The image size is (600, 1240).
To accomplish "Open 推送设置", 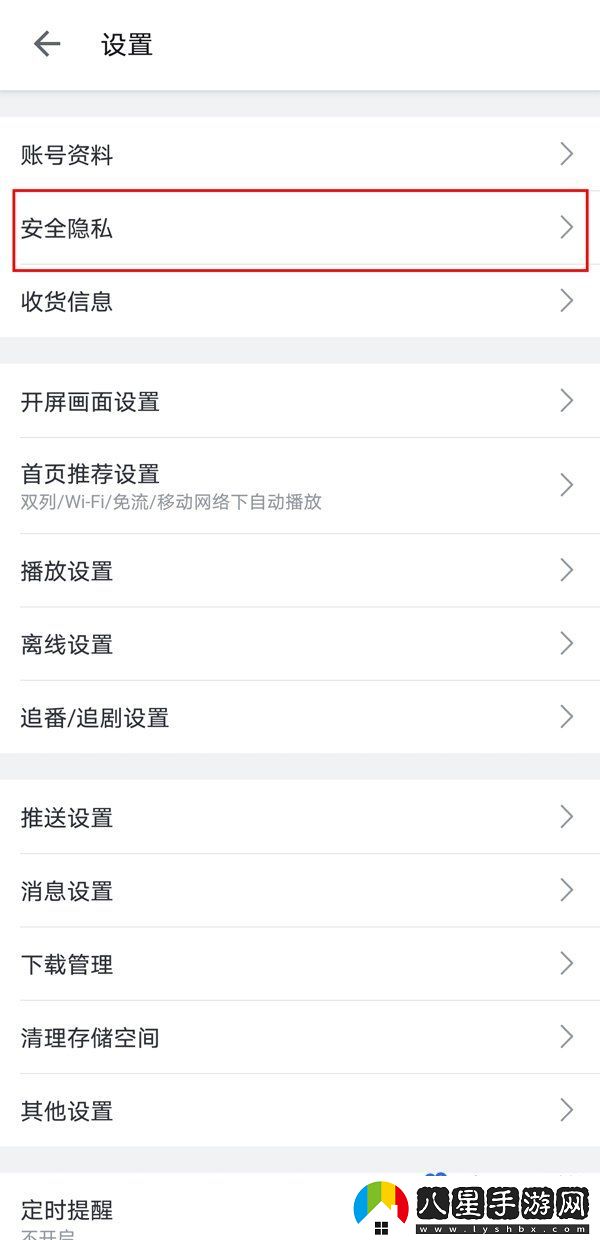I will (300, 818).
